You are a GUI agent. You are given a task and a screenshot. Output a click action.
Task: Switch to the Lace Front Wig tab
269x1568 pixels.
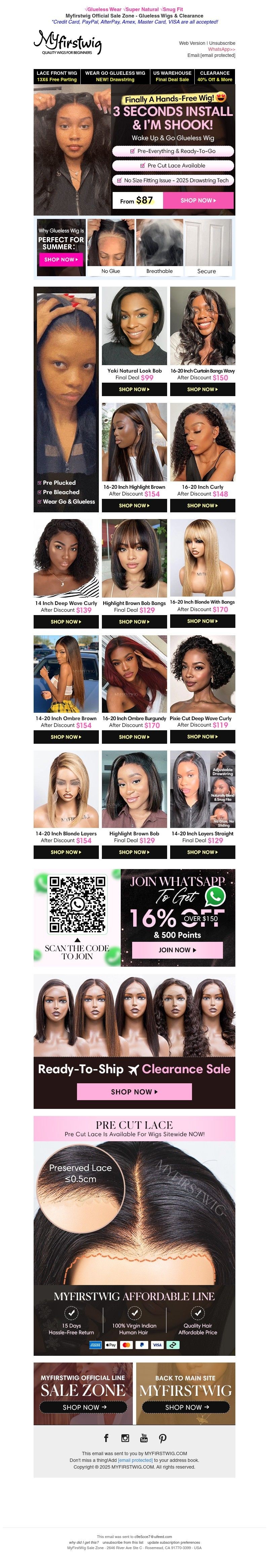pos(57,76)
